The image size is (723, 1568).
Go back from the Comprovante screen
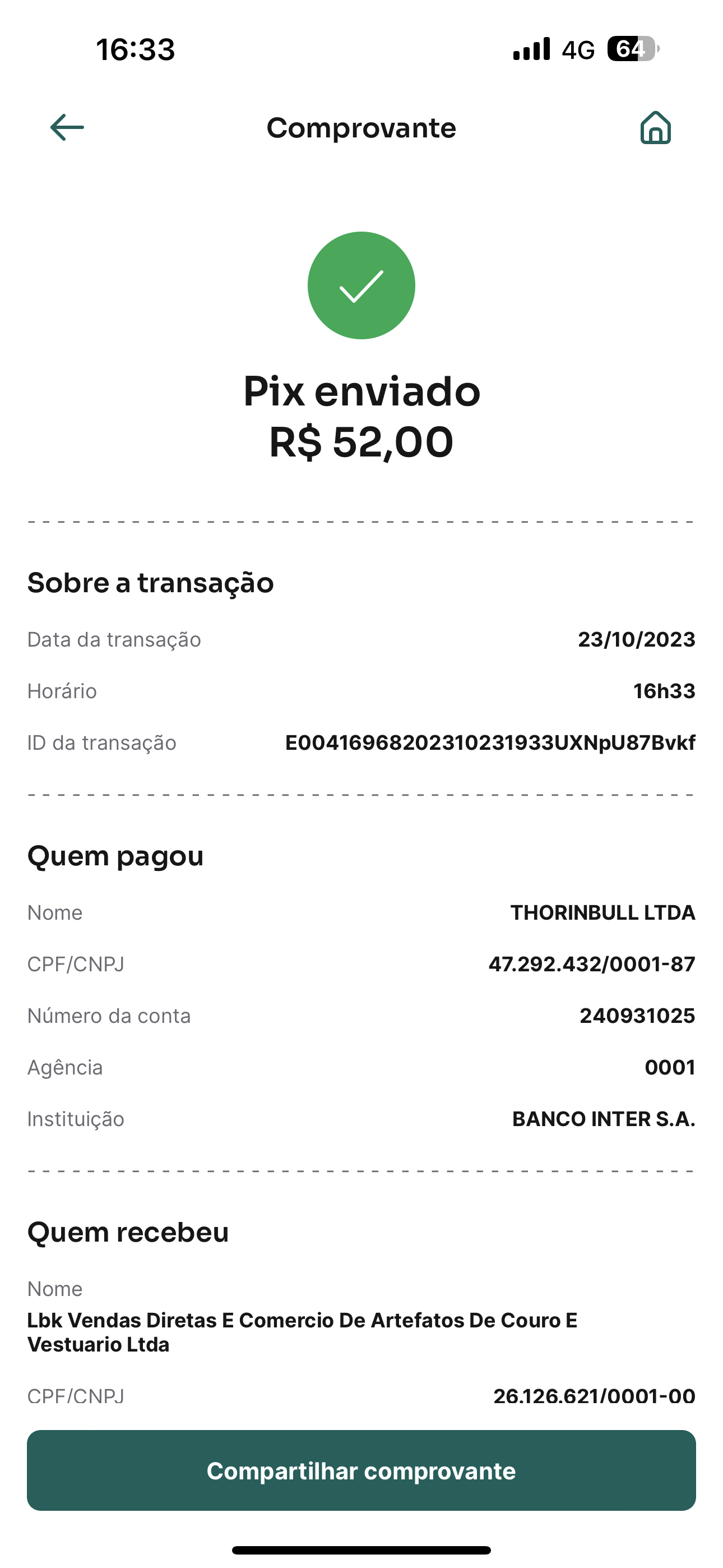point(67,127)
